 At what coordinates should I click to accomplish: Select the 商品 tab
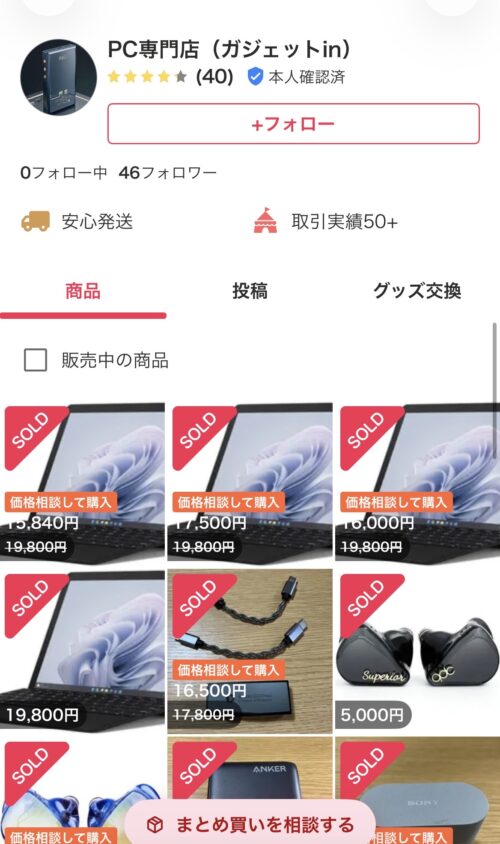tap(83, 291)
